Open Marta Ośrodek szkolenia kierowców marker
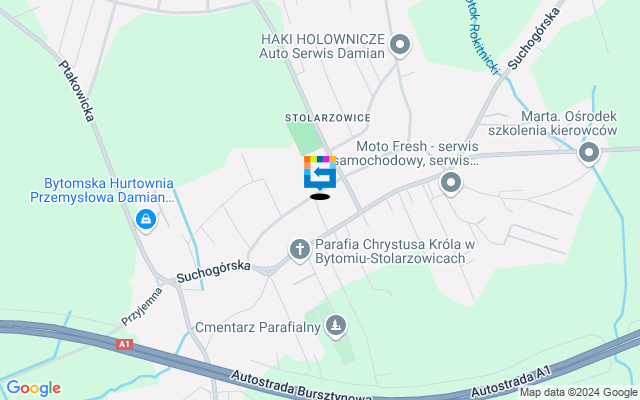Viewport: 640px width, 400px height. (589, 152)
